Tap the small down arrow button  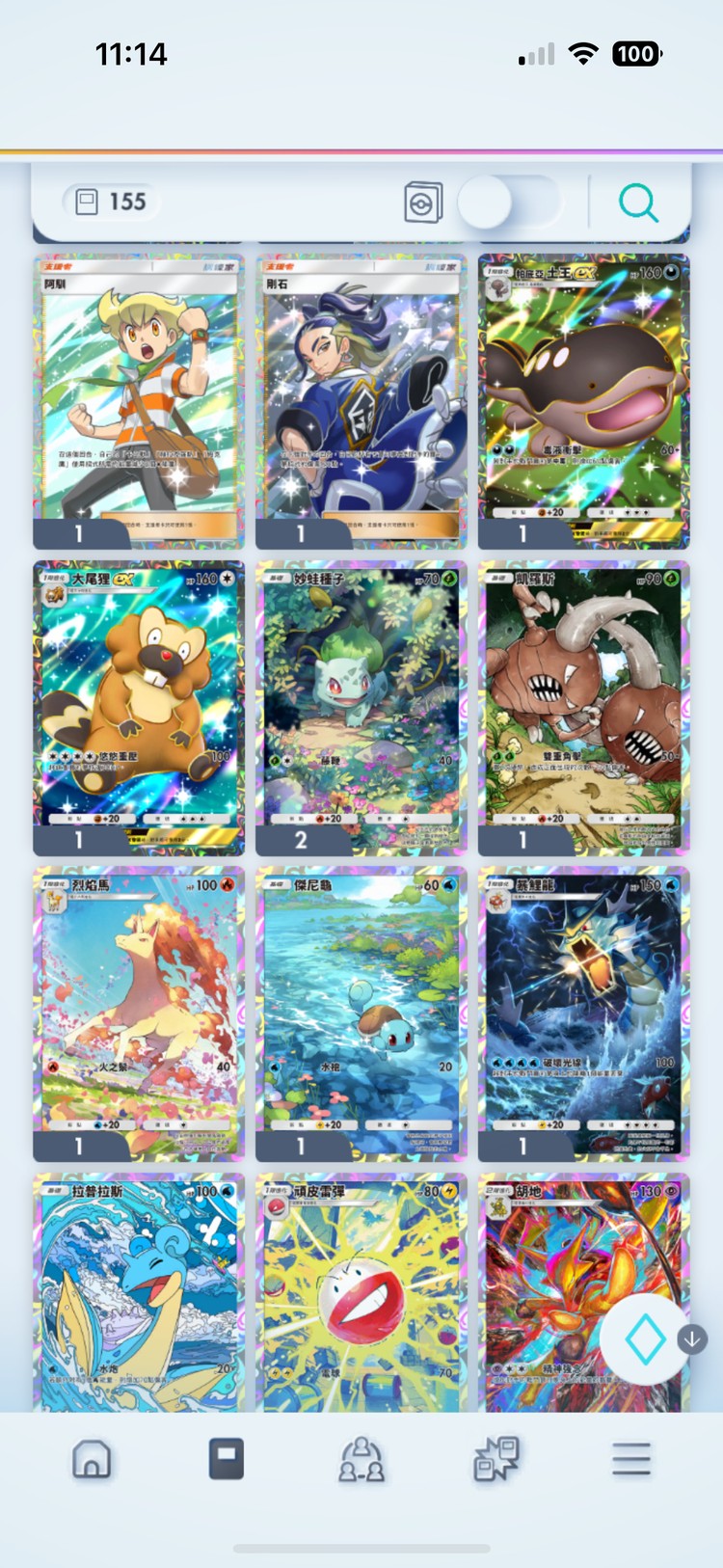(692, 1339)
